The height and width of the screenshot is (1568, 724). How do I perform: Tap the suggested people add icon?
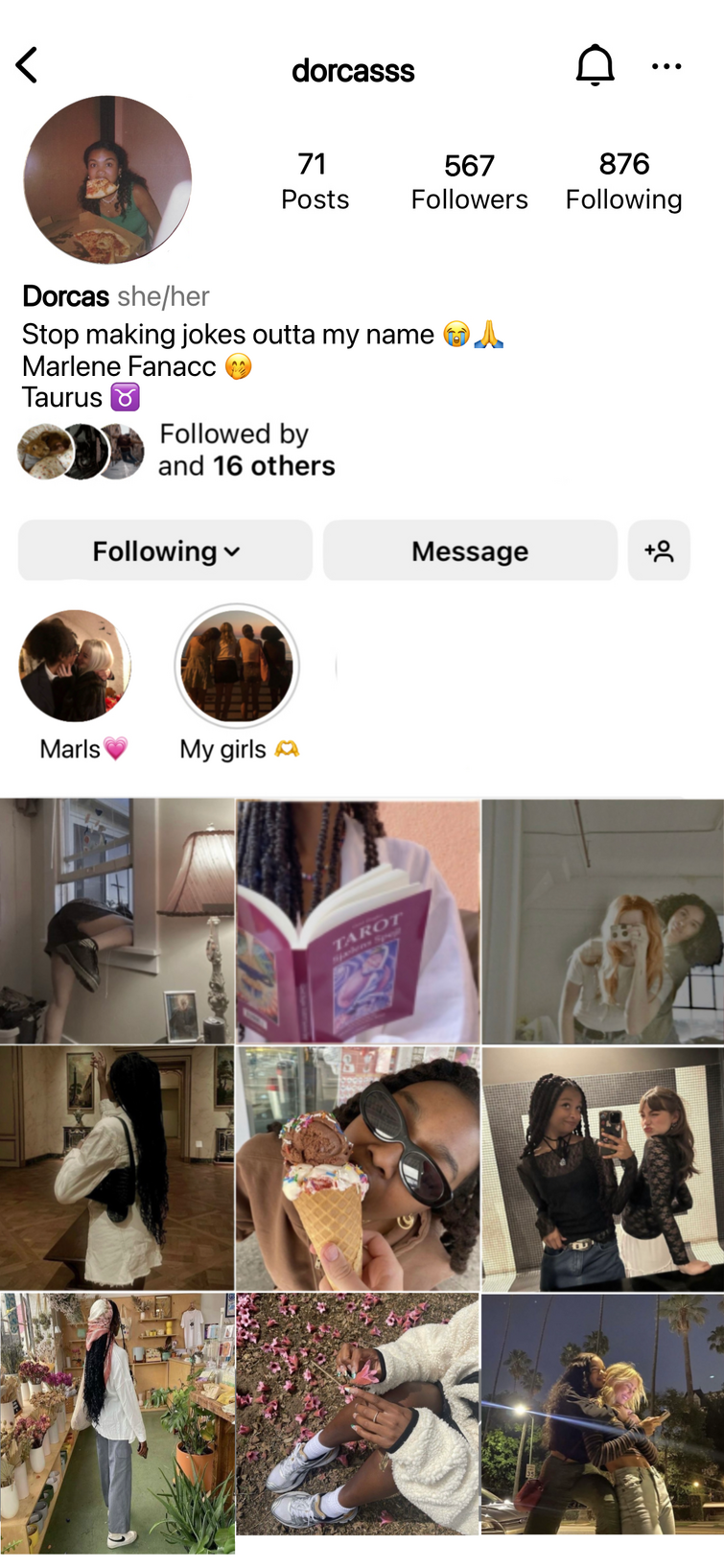(659, 551)
